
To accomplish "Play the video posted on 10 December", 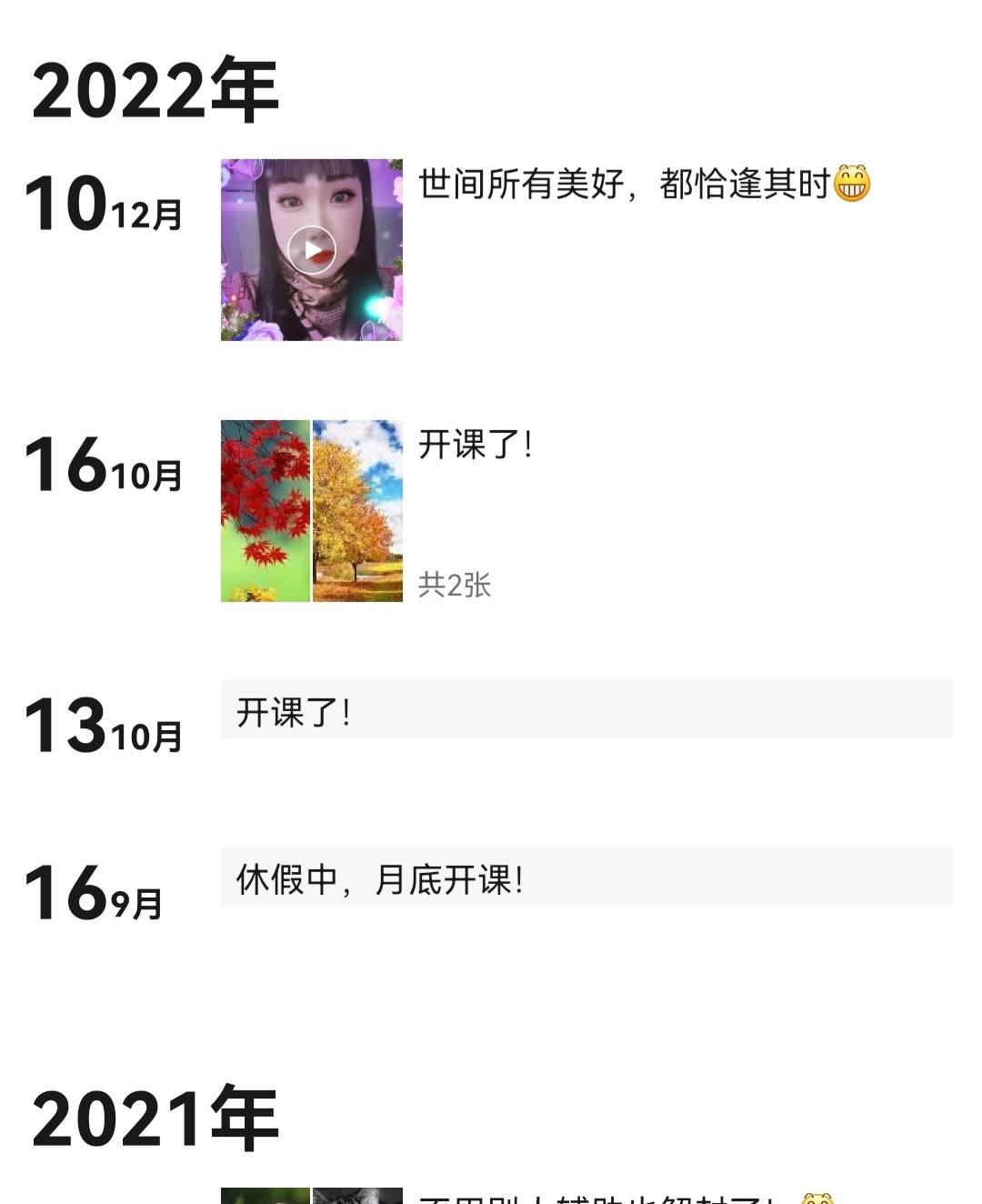I will pos(312,250).
